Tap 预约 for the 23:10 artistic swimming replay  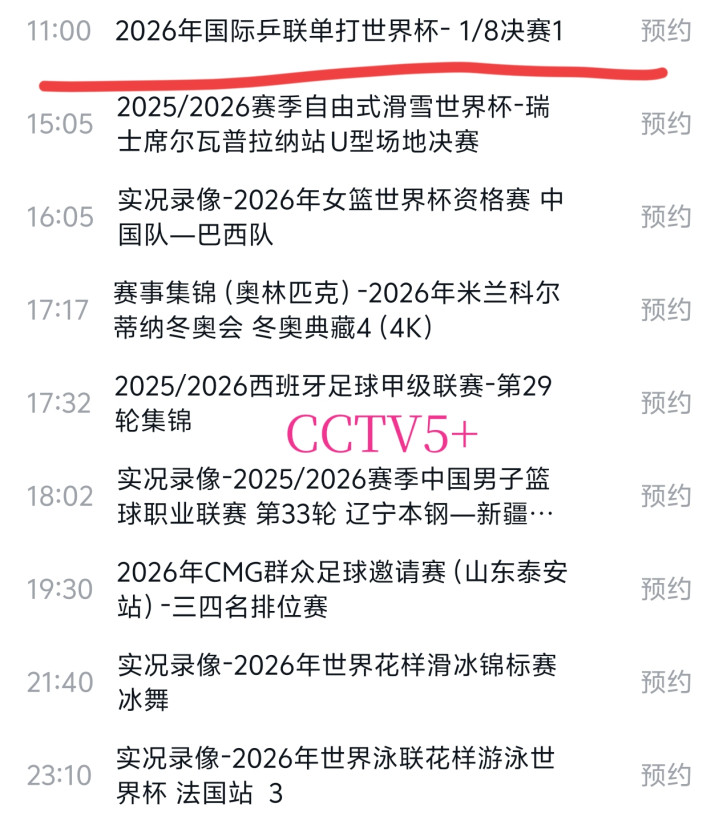click(665, 775)
